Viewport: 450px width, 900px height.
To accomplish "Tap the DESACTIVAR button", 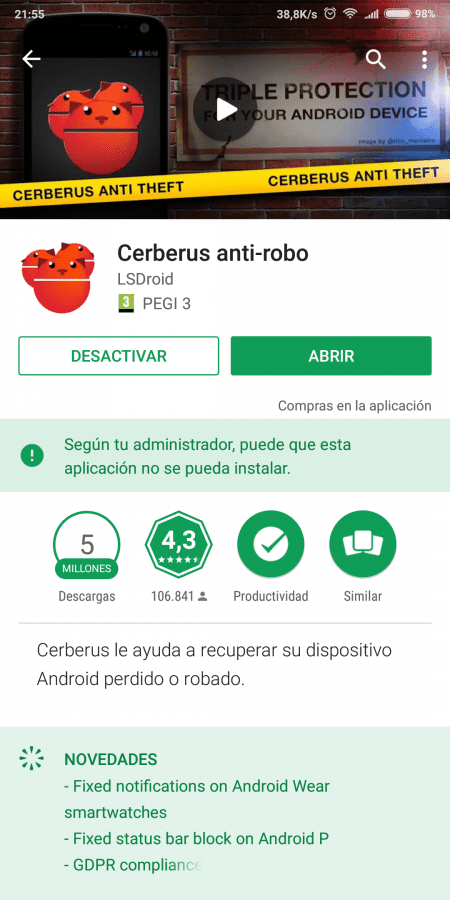I will [x=119, y=356].
